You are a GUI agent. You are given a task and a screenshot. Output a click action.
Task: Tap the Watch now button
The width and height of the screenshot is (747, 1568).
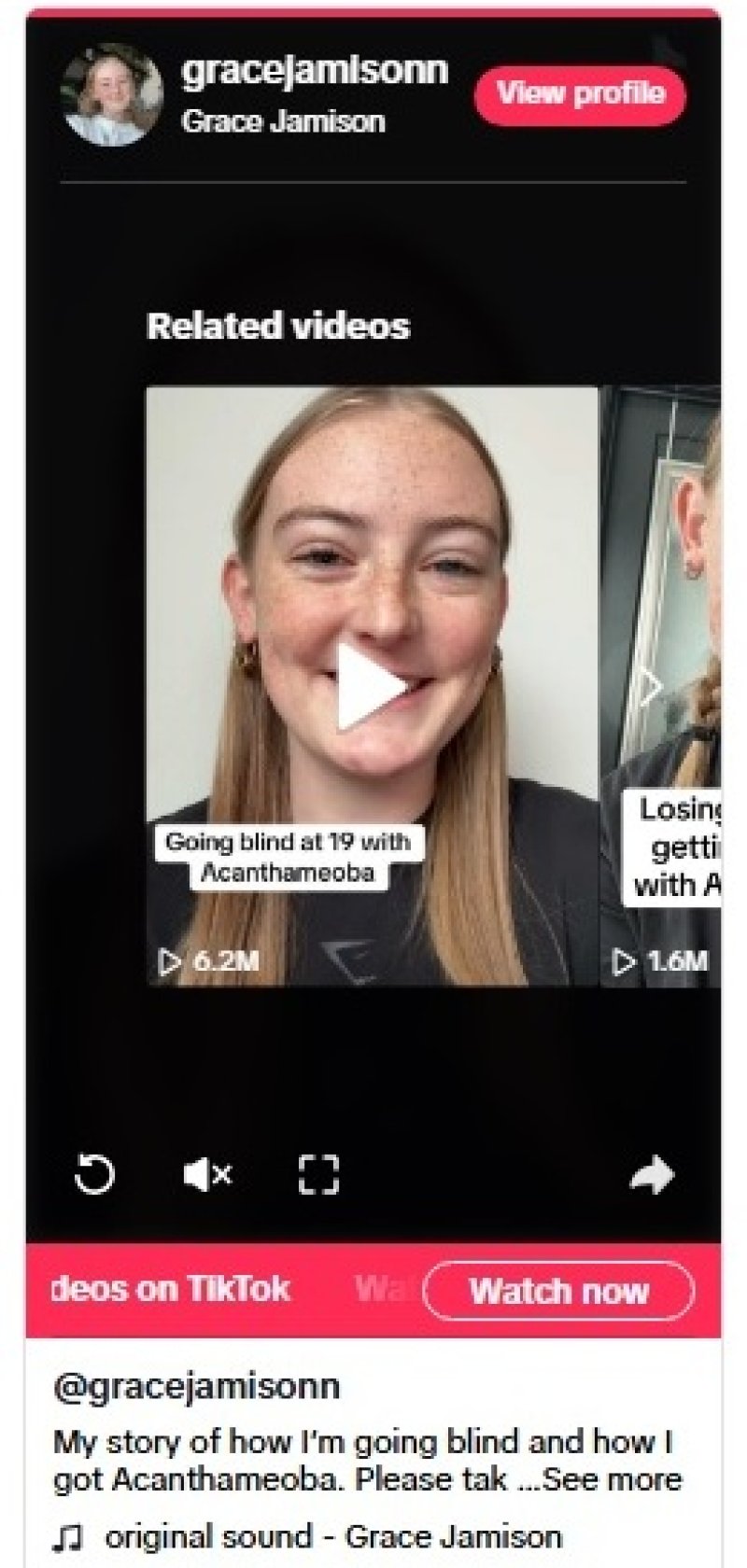coord(558,1291)
